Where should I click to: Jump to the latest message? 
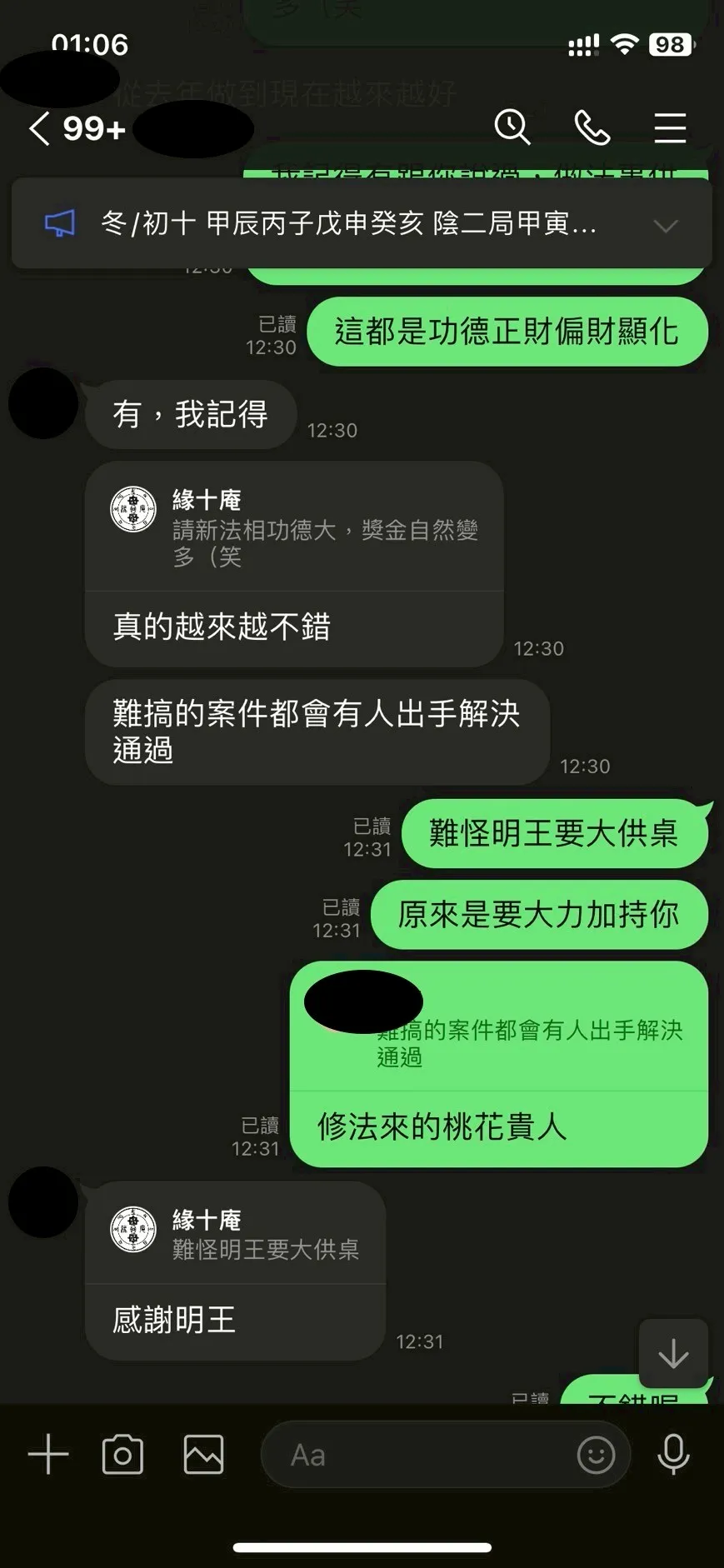[672, 1354]
